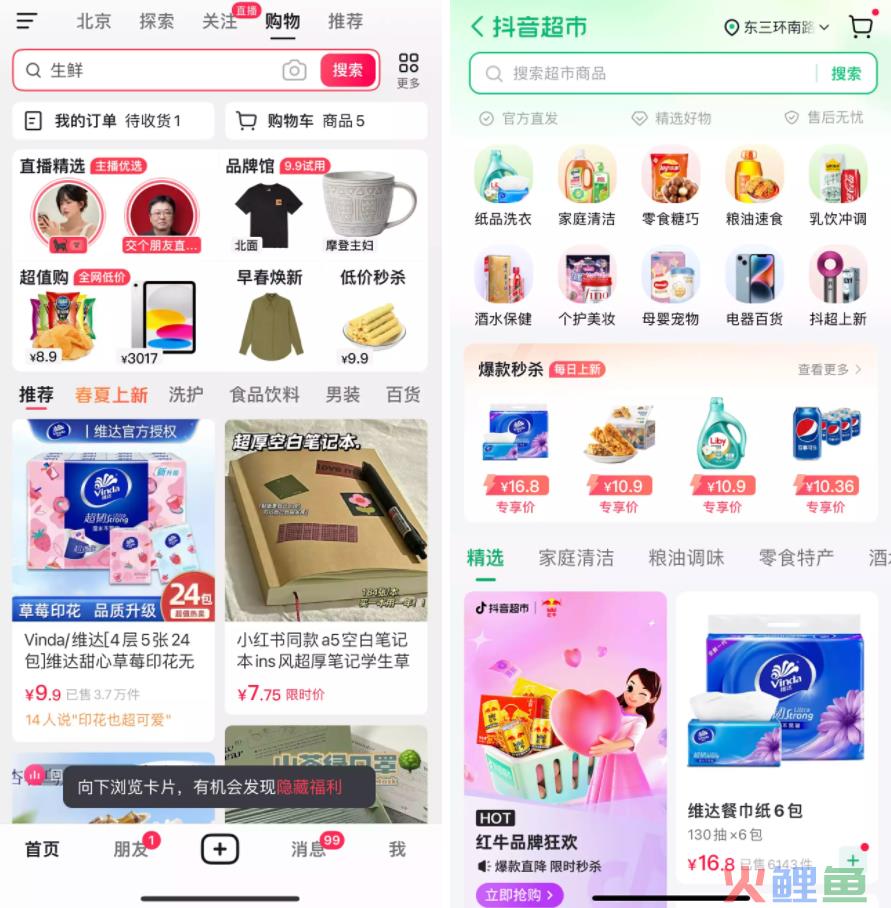This screenshot has width=891, height=908.
Task: Open the 更多 grid menu
Action: (x=408, y=70)
